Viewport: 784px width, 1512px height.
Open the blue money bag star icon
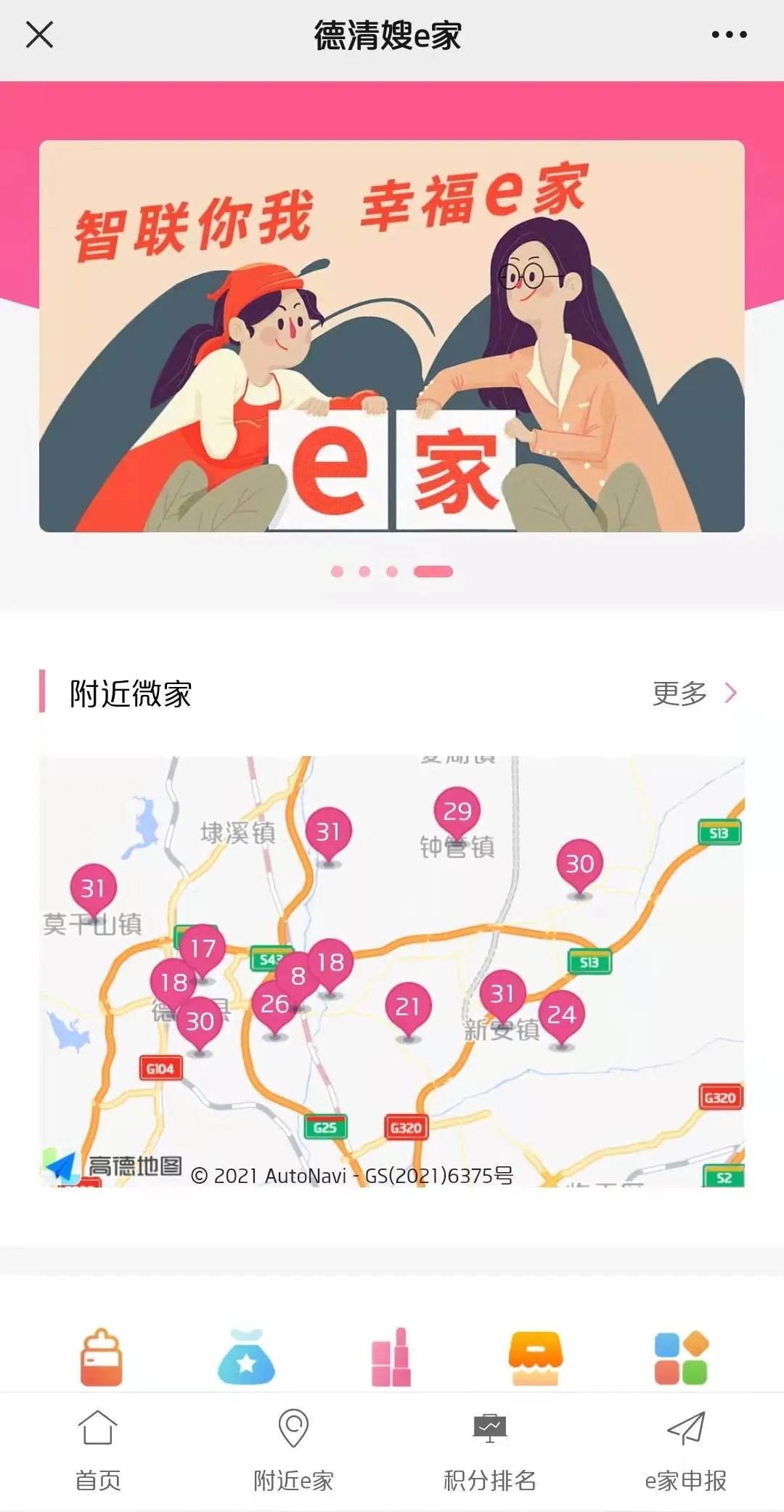(247, 1358)
